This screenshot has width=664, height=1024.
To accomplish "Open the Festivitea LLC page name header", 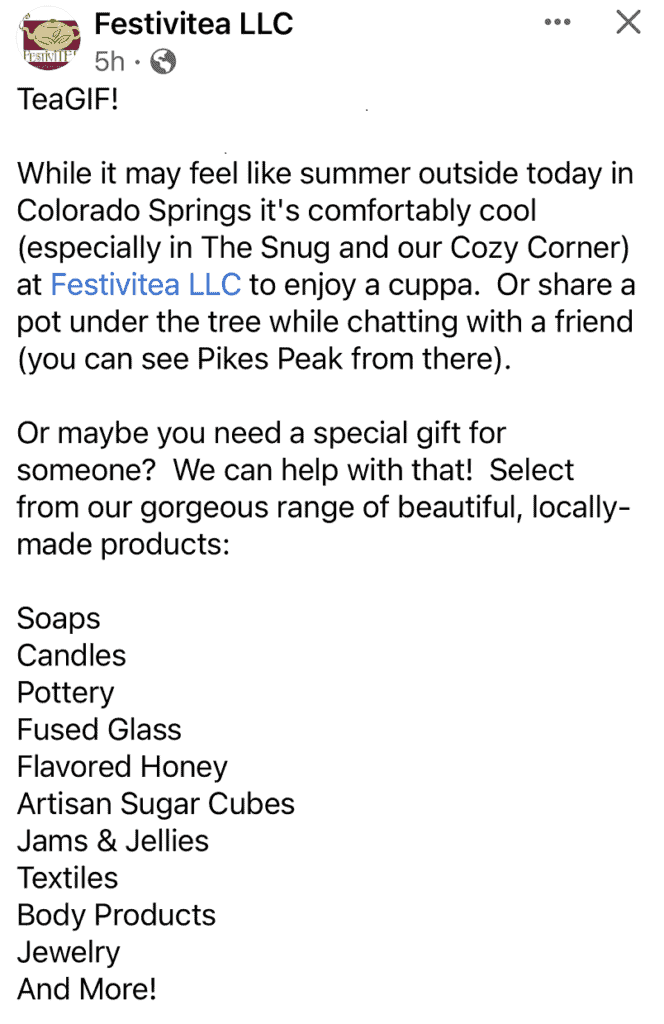I will tap(193, 22).
